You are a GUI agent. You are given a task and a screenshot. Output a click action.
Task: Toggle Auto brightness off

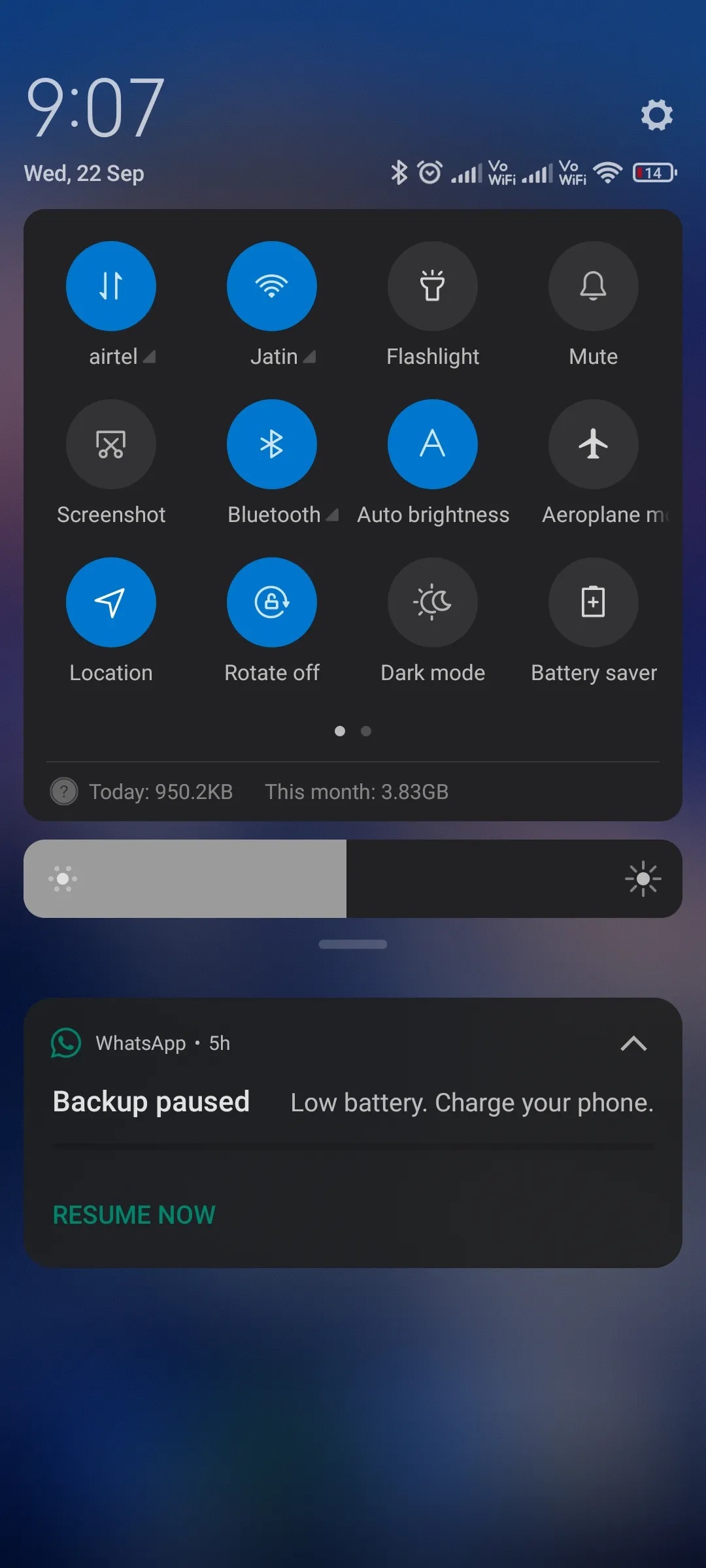(x=433, y=444)
